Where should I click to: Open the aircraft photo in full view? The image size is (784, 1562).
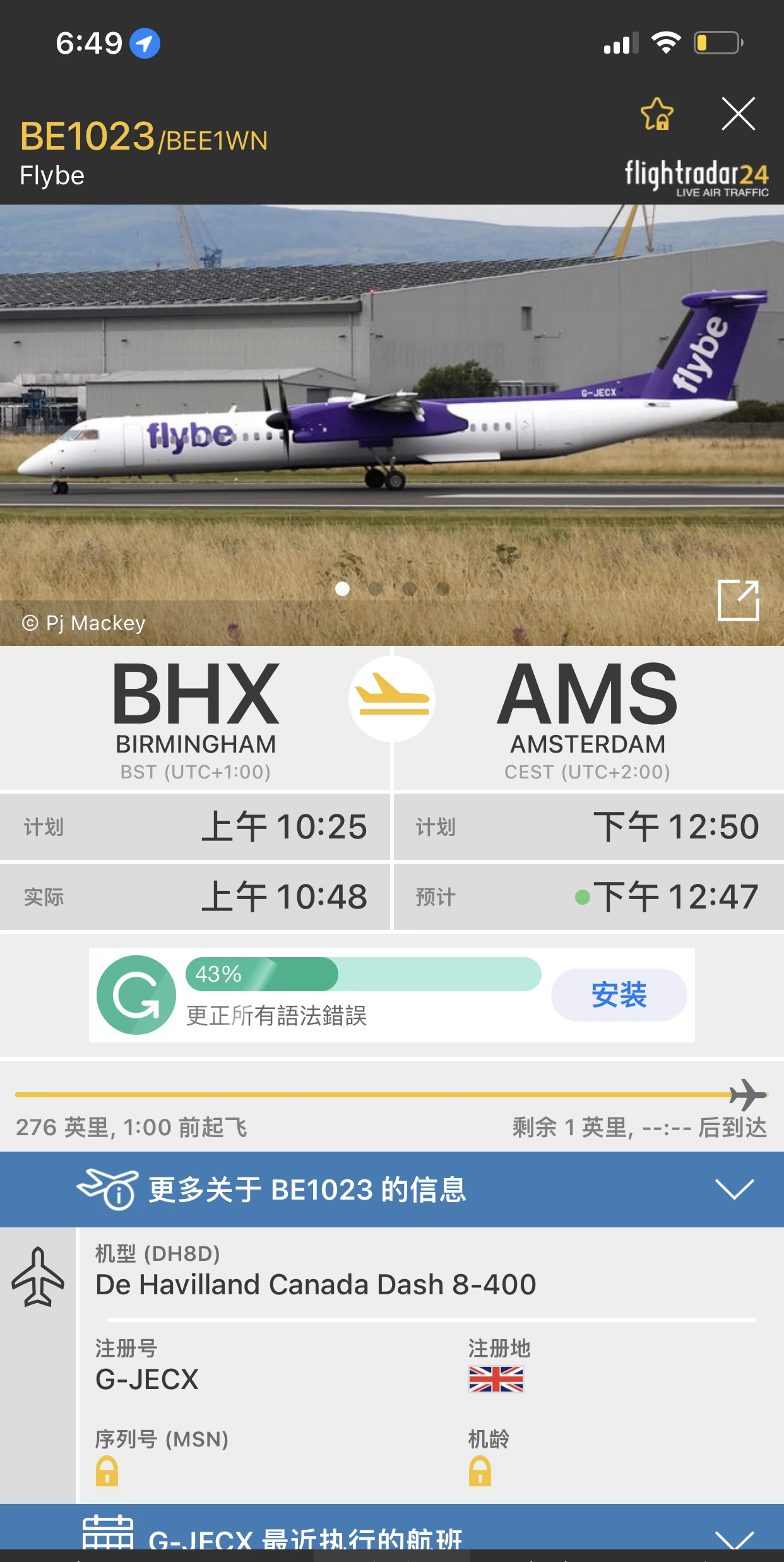(738, 600)
